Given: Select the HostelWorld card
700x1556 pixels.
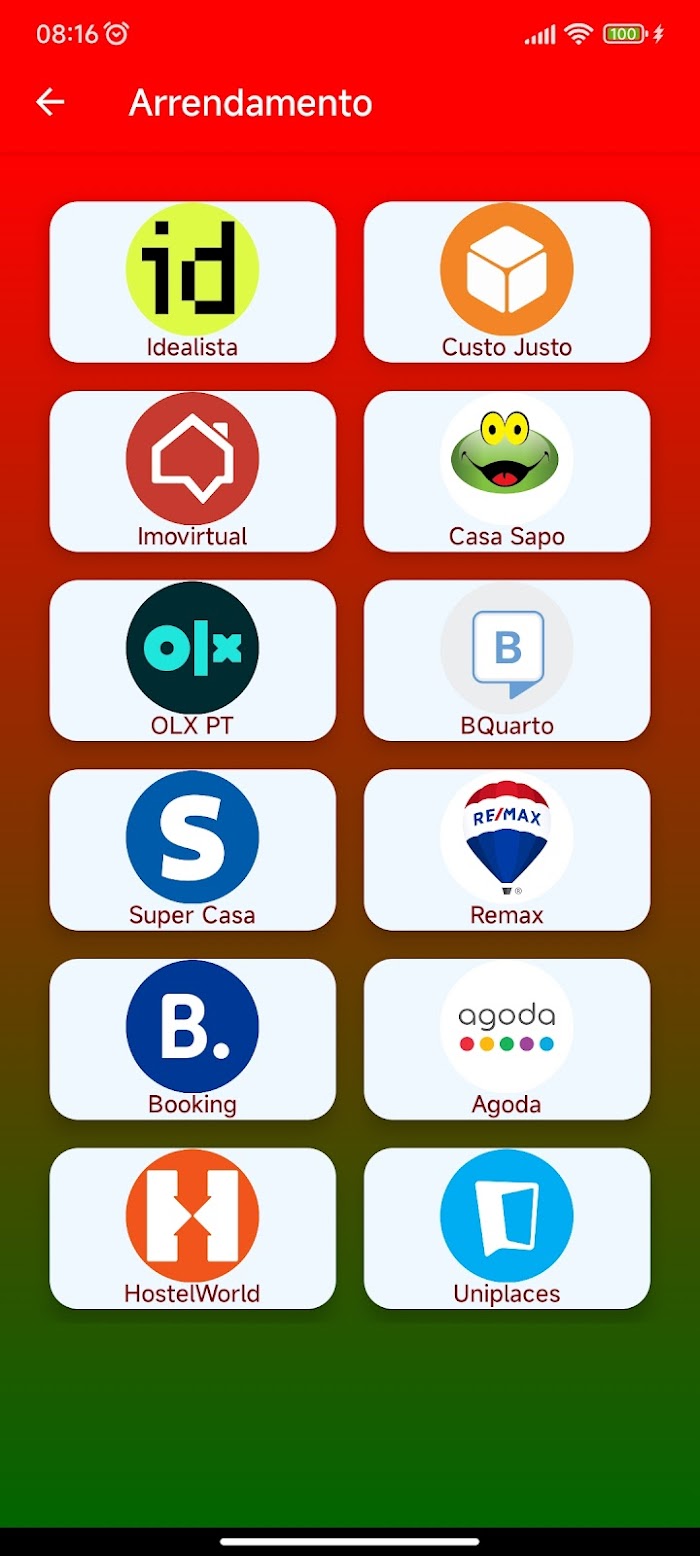Looking at the screenshot, I should point(193,1228).
